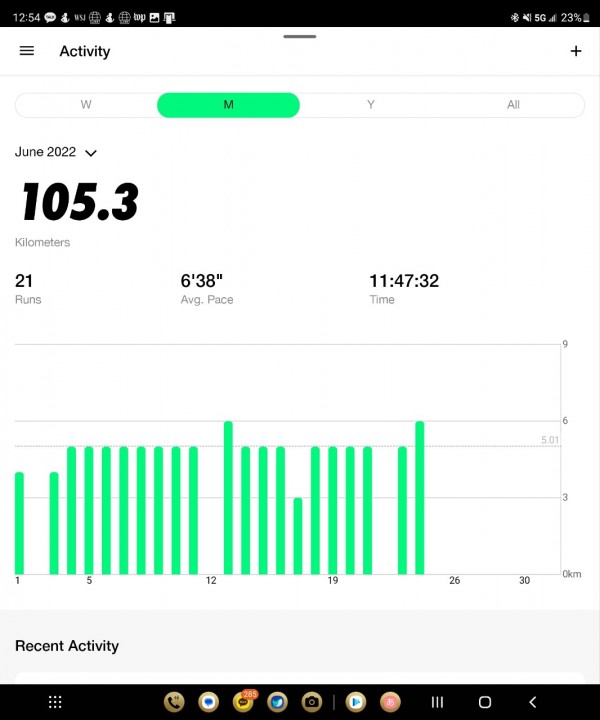
Task: Go to home screen via home button
Action: (485, 702)
